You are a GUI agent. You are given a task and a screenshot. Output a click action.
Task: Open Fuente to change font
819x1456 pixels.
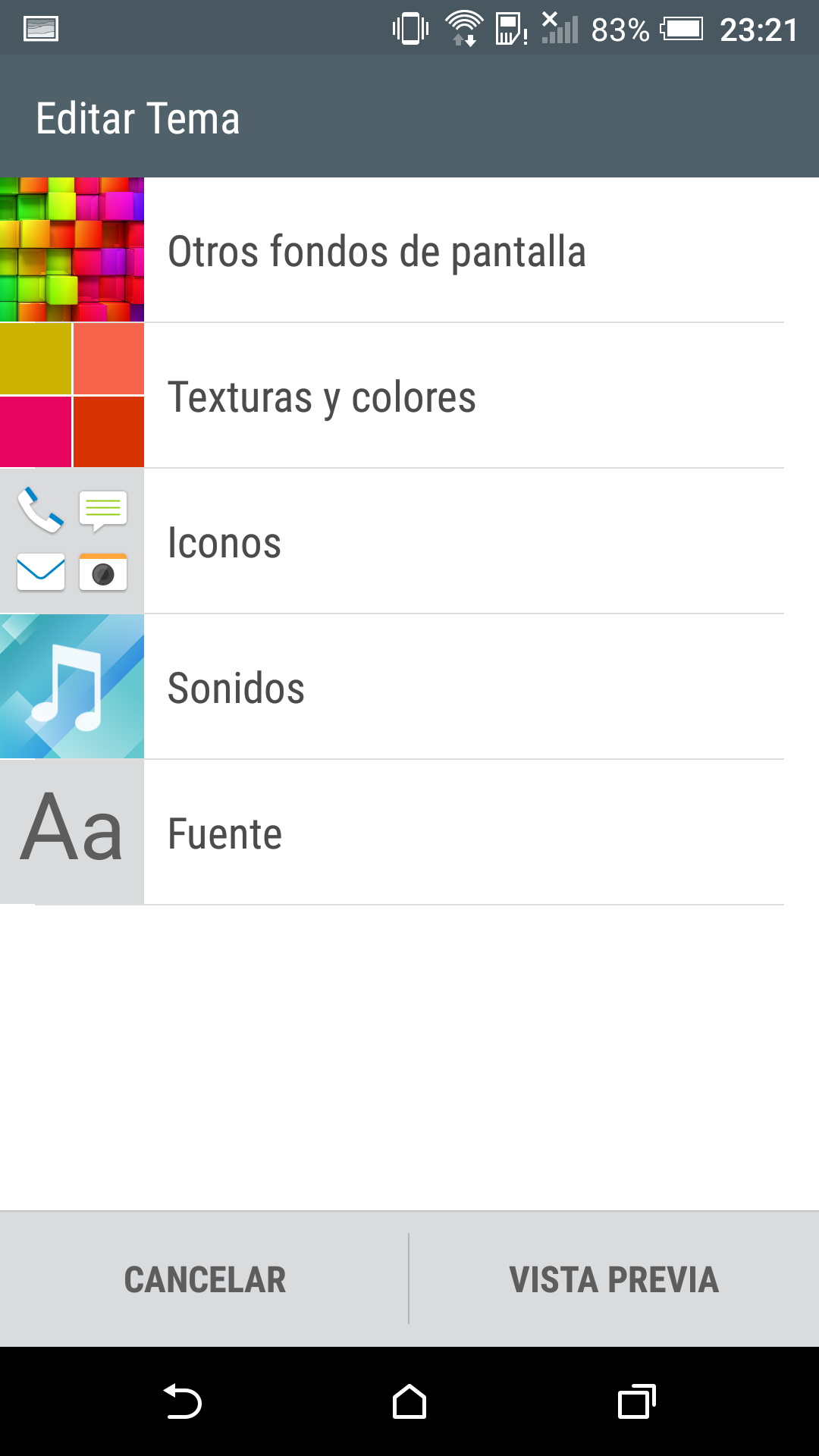click(409, 833)
